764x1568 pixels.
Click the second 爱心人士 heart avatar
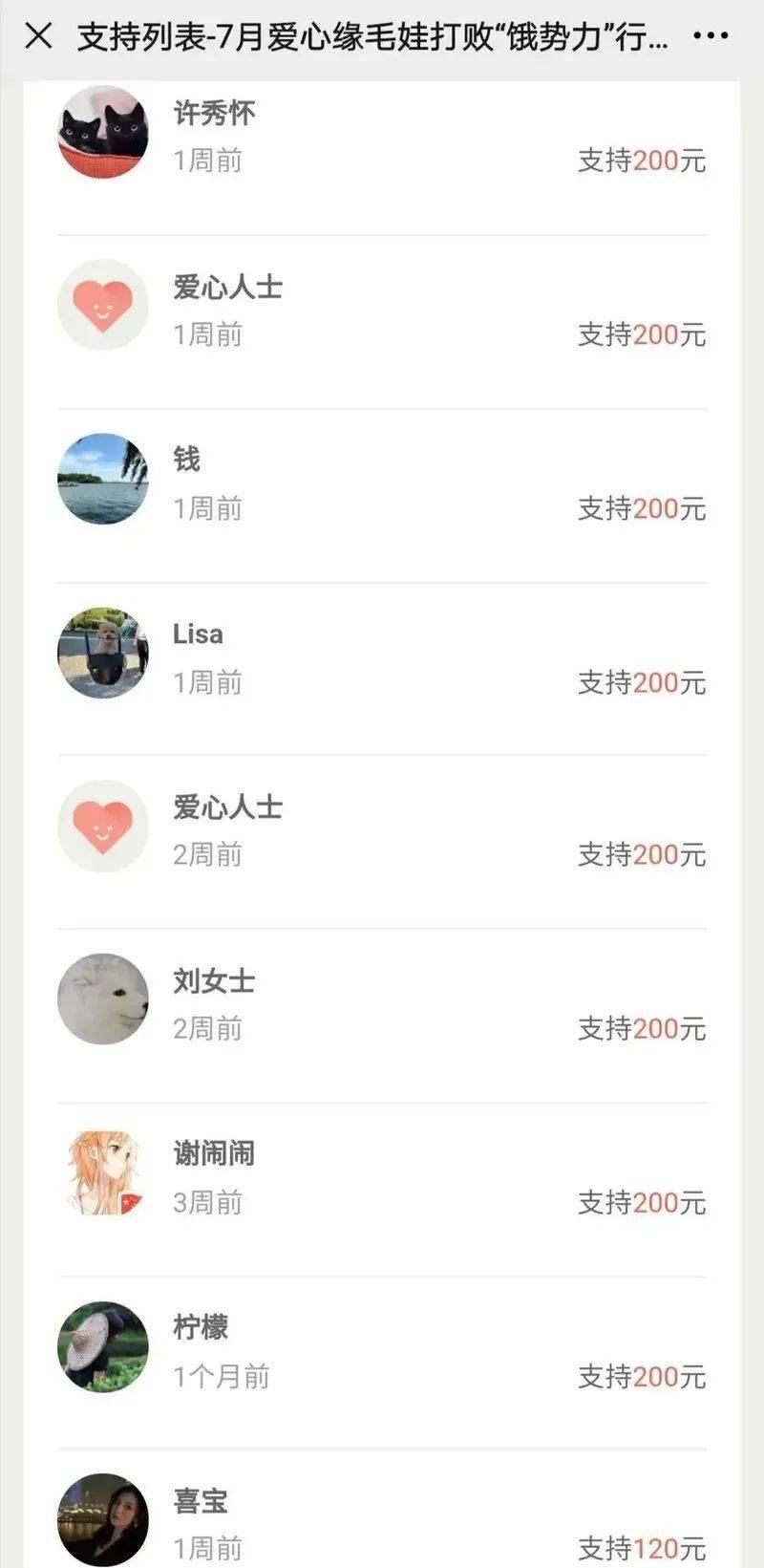tap(102, 826)
